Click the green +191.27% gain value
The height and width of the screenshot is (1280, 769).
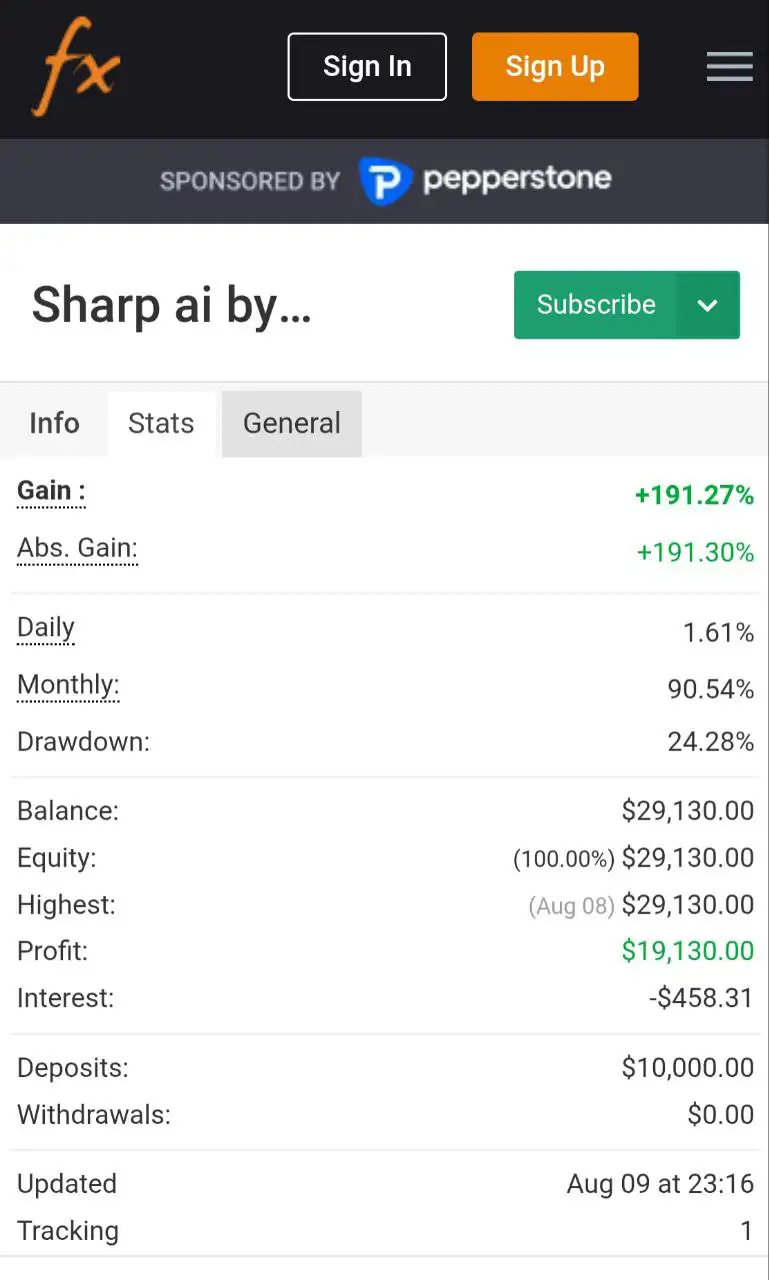[x=694, y=495]
